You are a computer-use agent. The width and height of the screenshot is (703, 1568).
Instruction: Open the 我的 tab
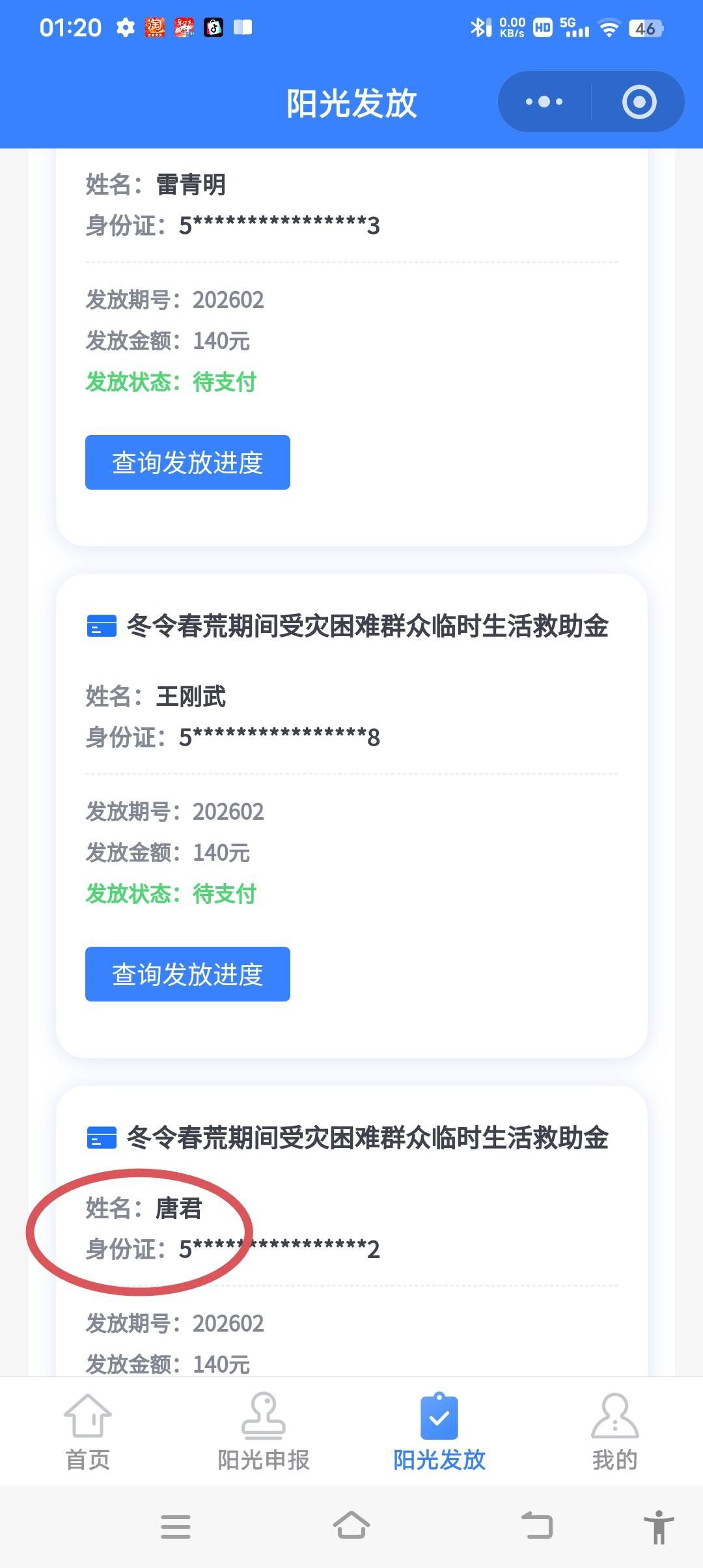click(614, 1431)
